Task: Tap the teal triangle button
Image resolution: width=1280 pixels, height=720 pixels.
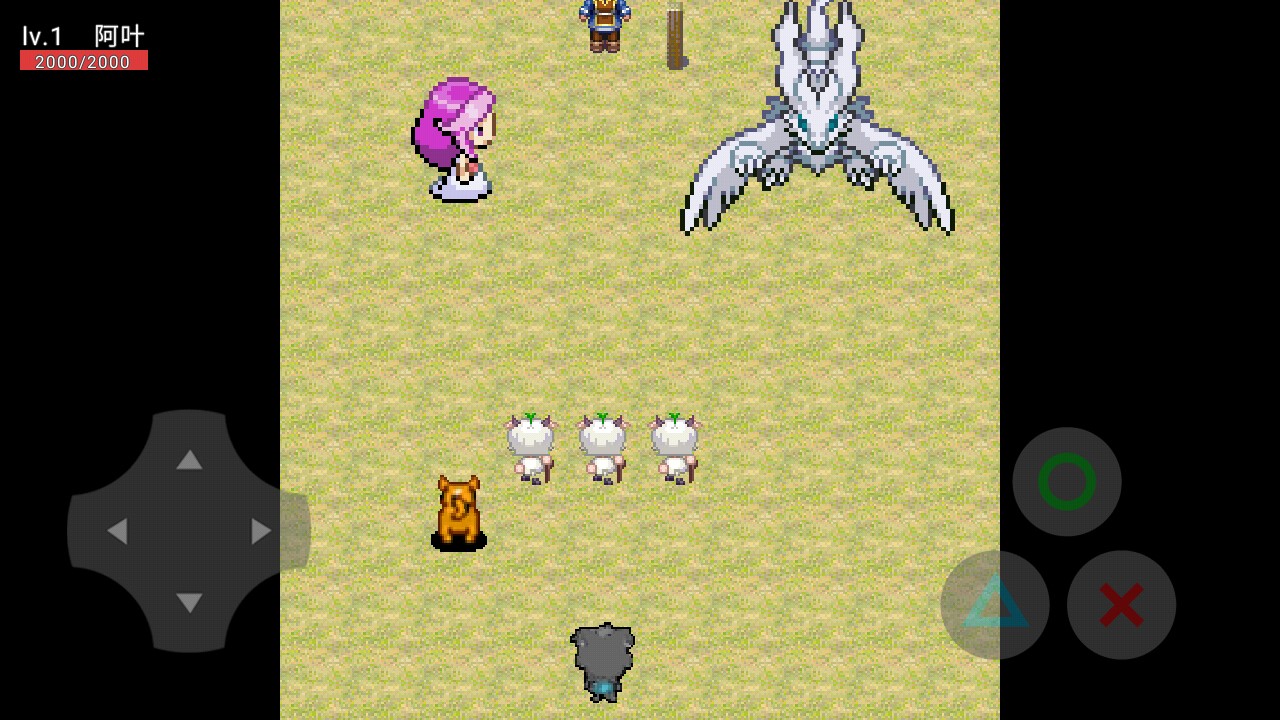Action: (x=995, y=604)
